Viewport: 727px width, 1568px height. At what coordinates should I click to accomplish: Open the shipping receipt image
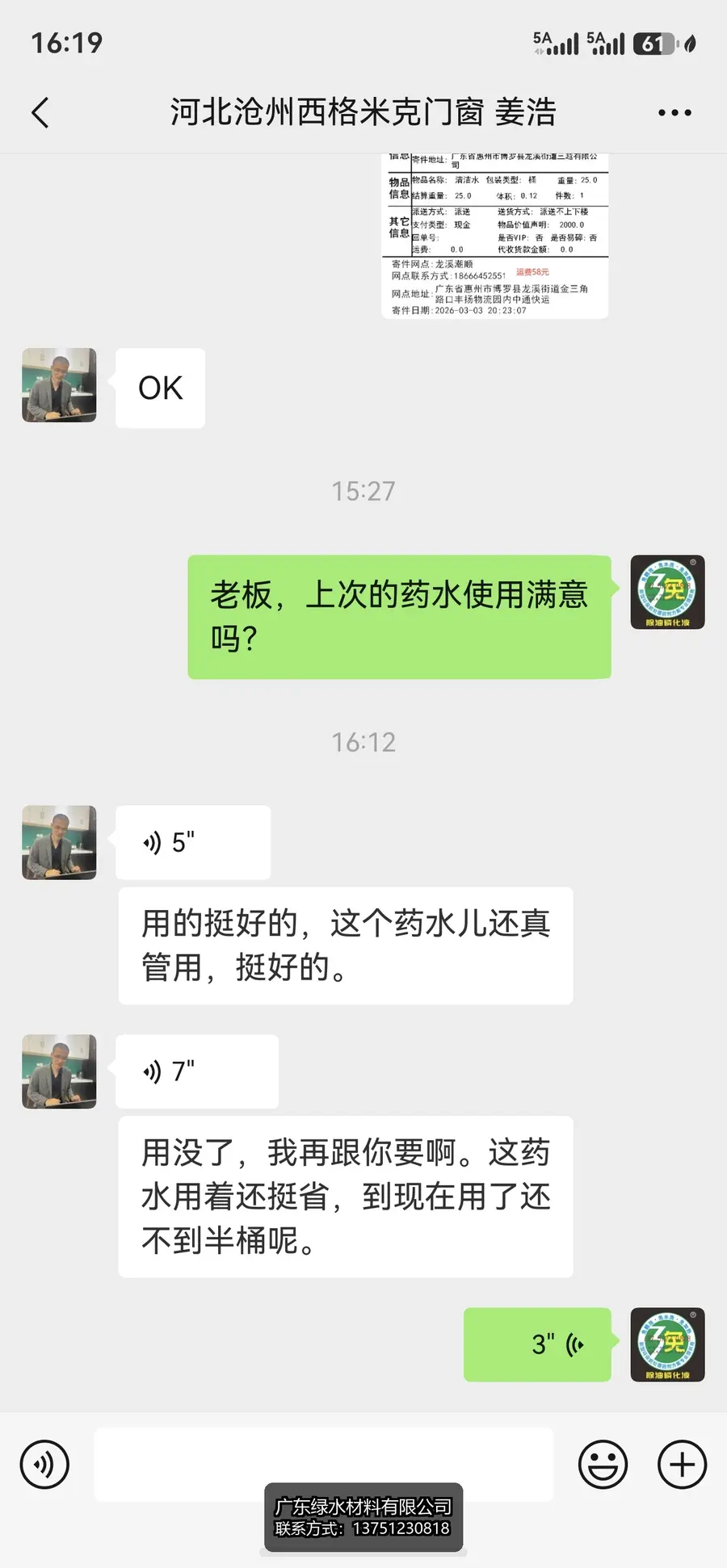coord(494,236)
